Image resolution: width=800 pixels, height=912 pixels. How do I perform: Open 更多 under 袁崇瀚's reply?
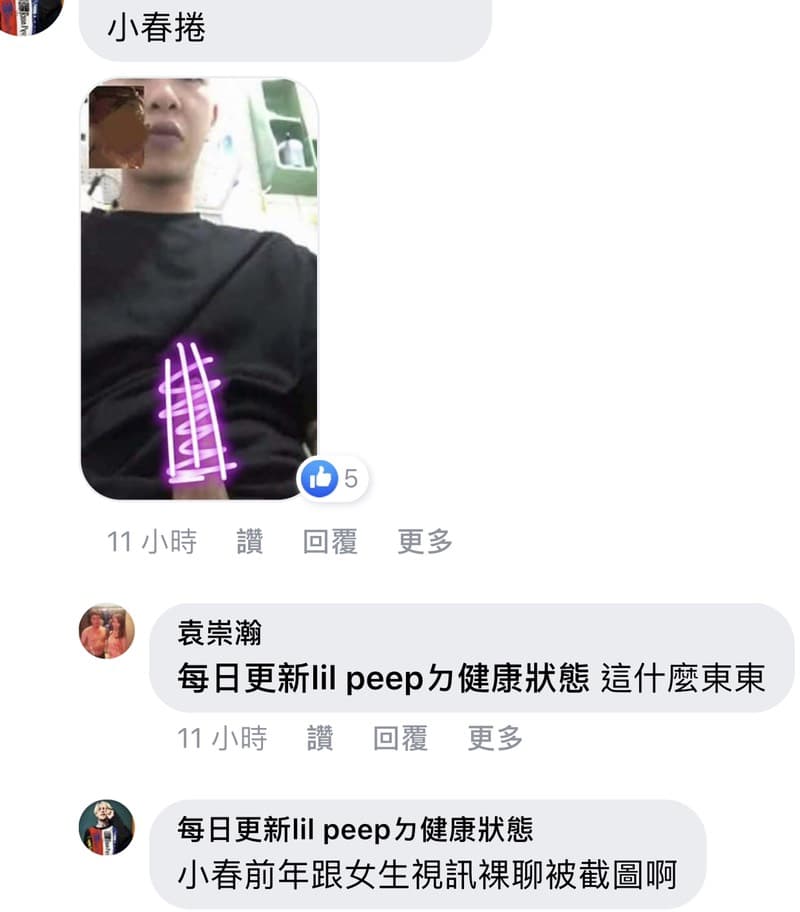[495, 739]
